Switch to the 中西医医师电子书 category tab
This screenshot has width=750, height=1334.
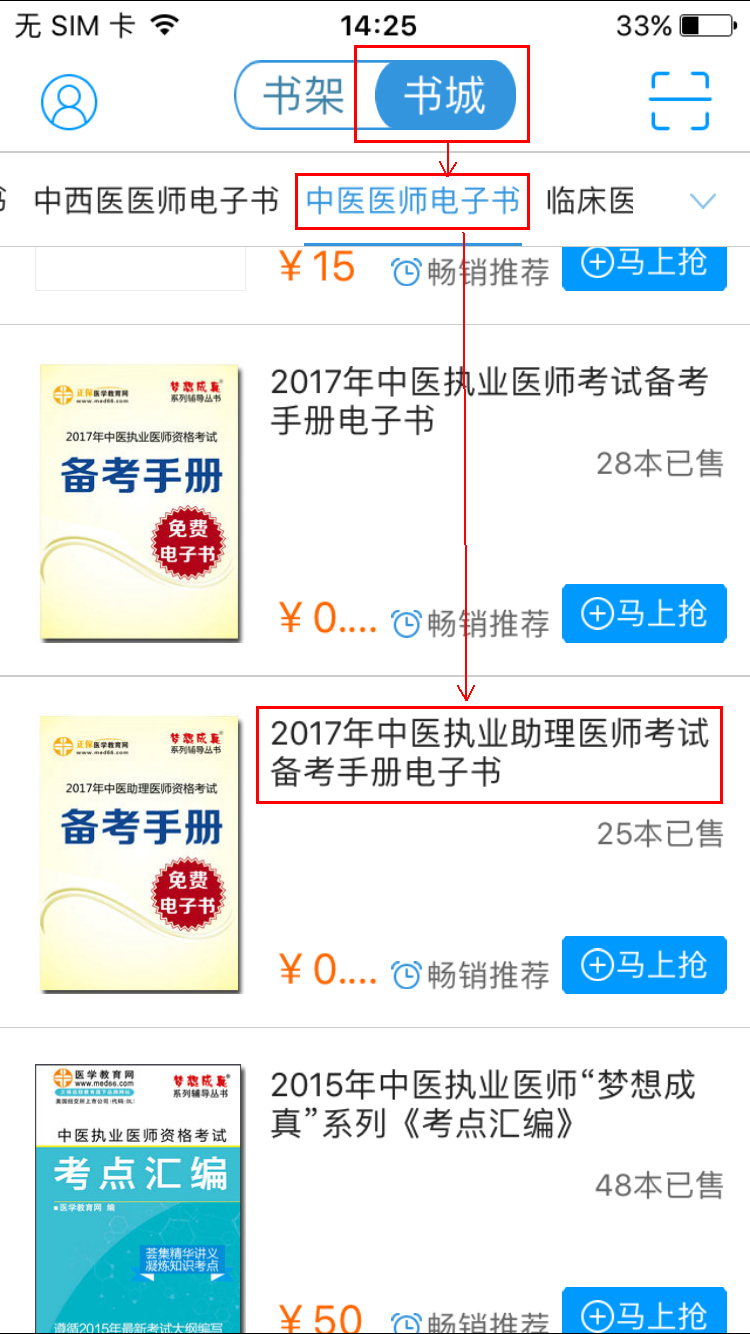[x=155, y=200]
